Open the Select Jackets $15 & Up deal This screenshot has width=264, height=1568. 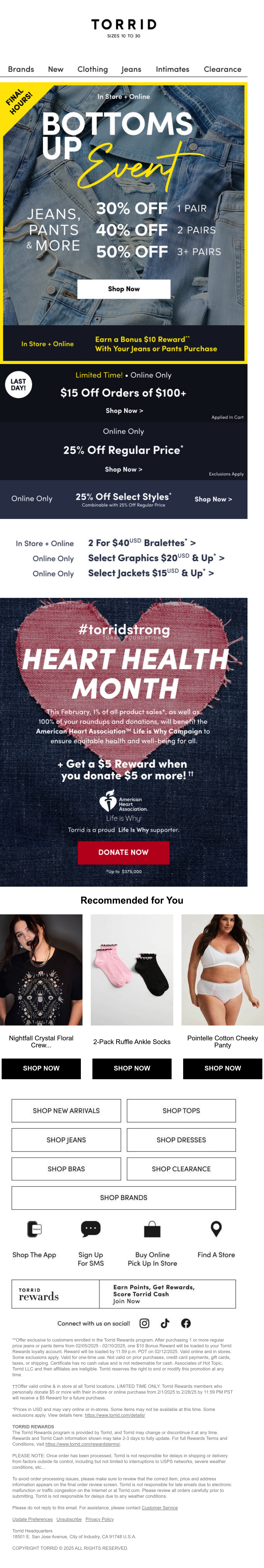pyautogui.click(x=151, y=573)
